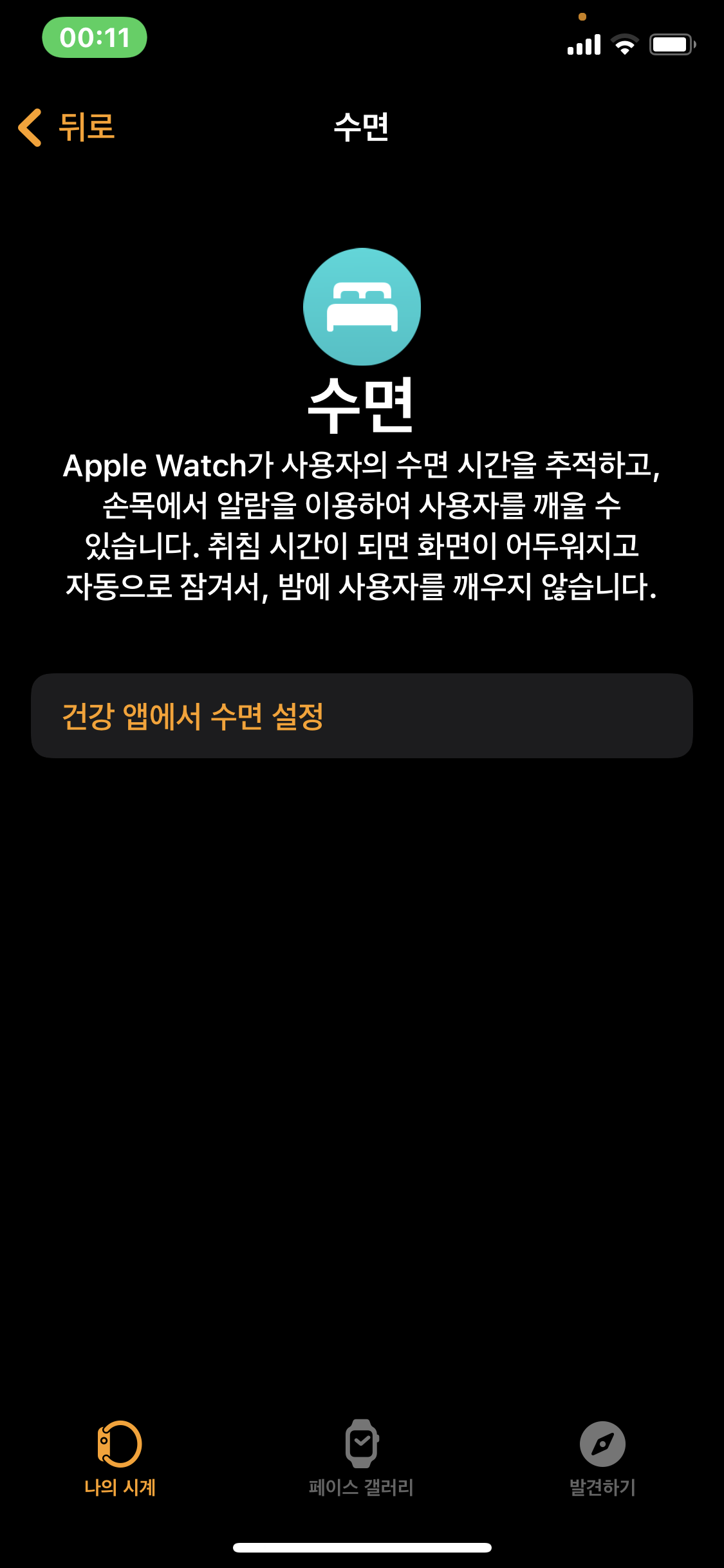
Task: Switch to the 나의 시계 tab
Action: click(x=120, y=1458)
